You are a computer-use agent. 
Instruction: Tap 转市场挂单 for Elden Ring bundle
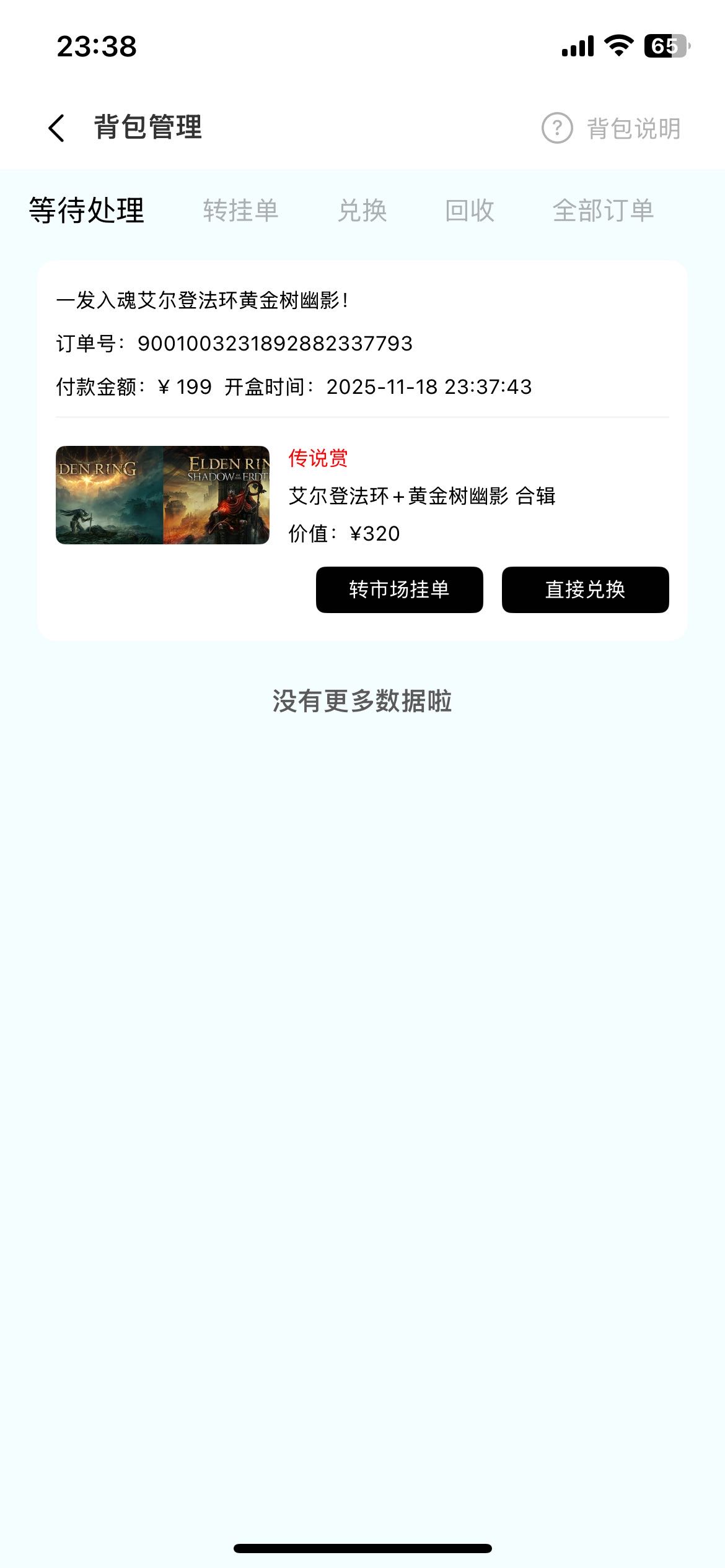tap(399, 590)
